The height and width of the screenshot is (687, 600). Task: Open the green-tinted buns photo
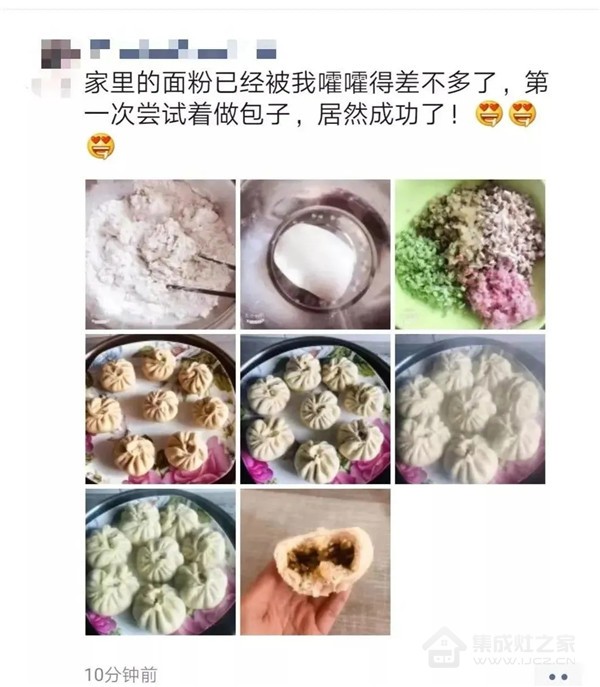point(160,562)
